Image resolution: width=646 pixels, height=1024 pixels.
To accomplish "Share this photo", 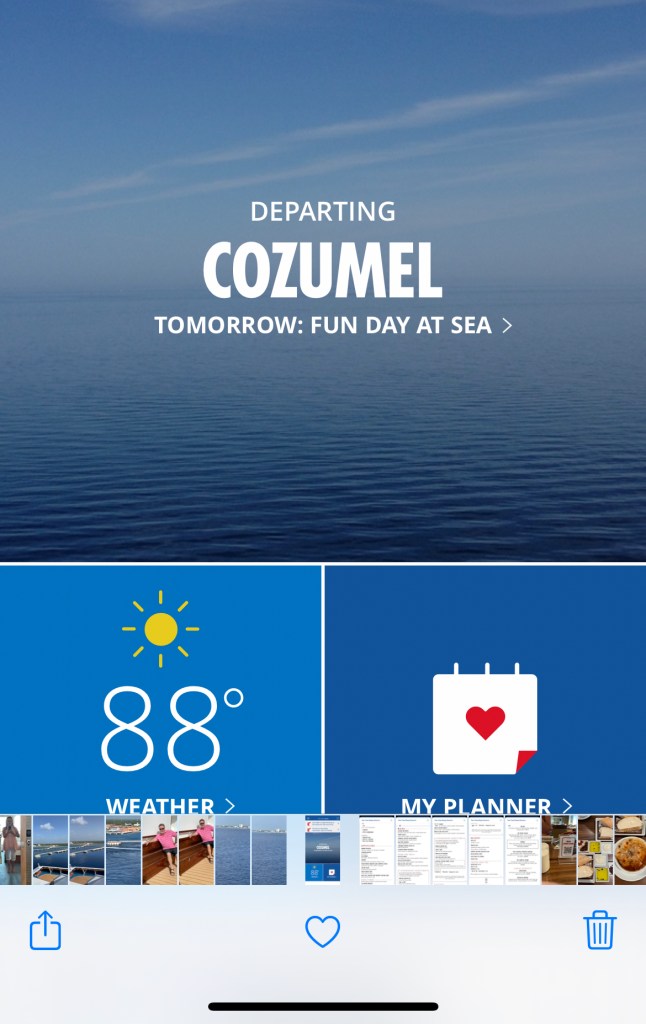I will [46, 931].
